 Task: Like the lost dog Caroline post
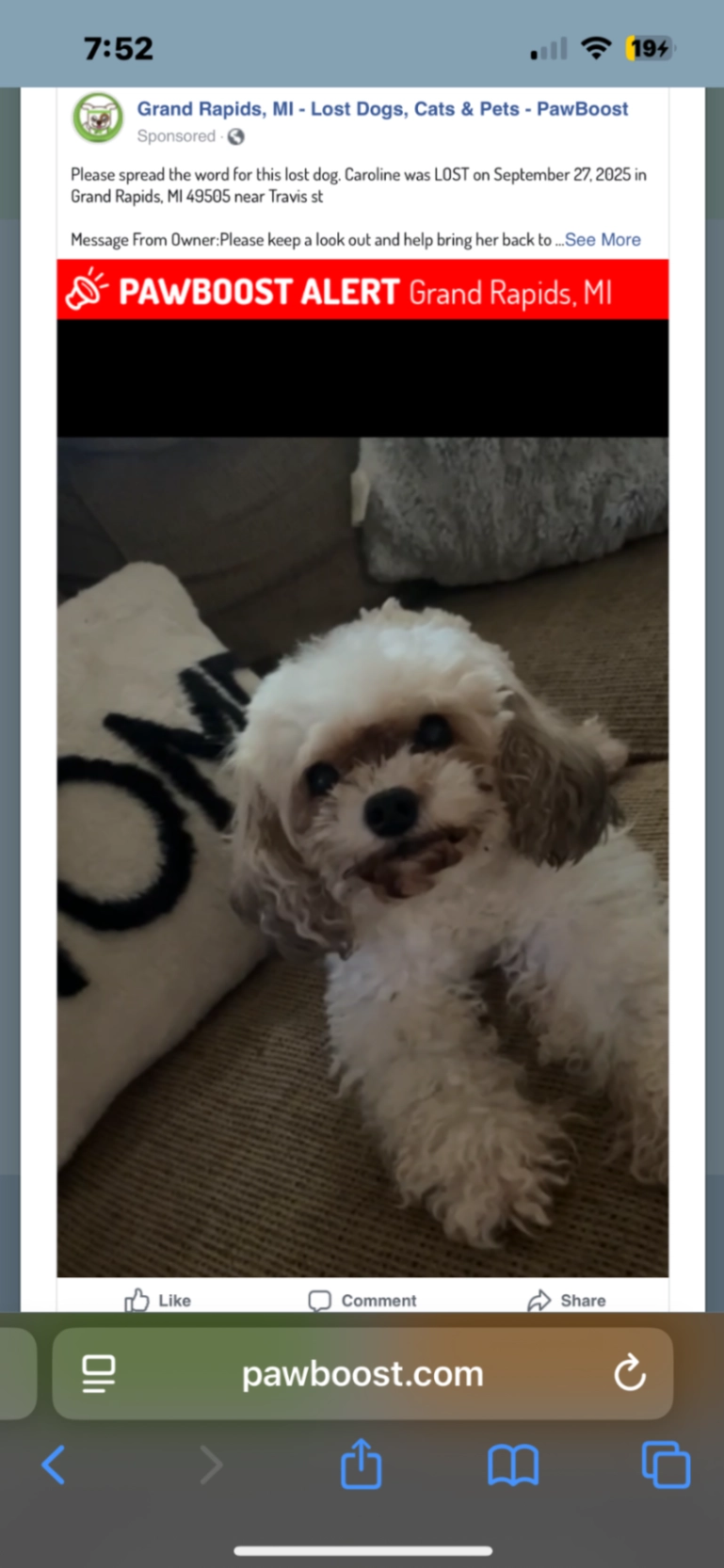click(157, 1300)
